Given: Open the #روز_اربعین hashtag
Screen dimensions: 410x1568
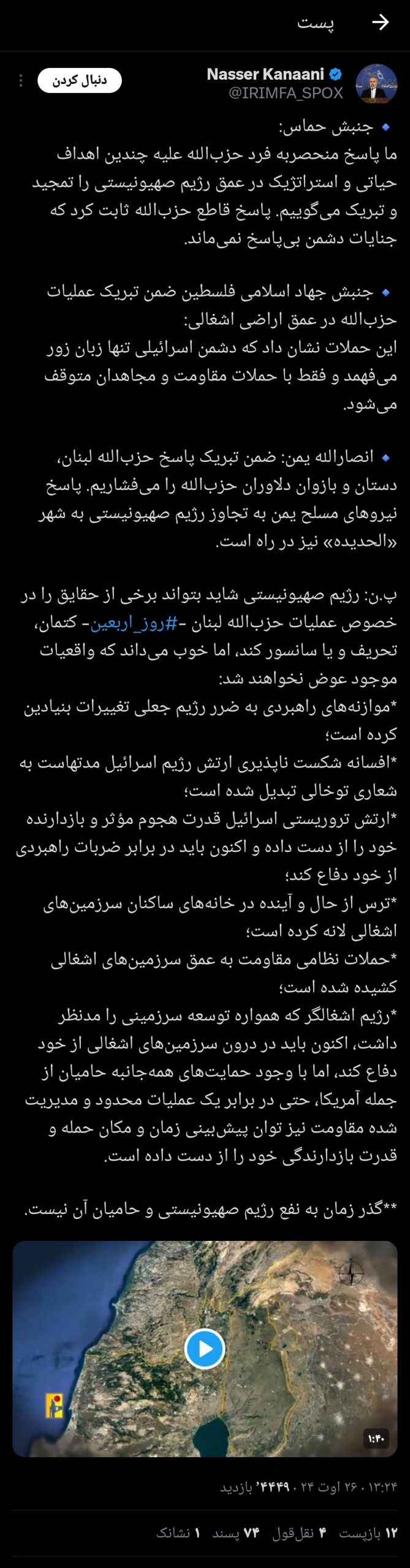Looking at the screenshot, I should coord(134,624).
